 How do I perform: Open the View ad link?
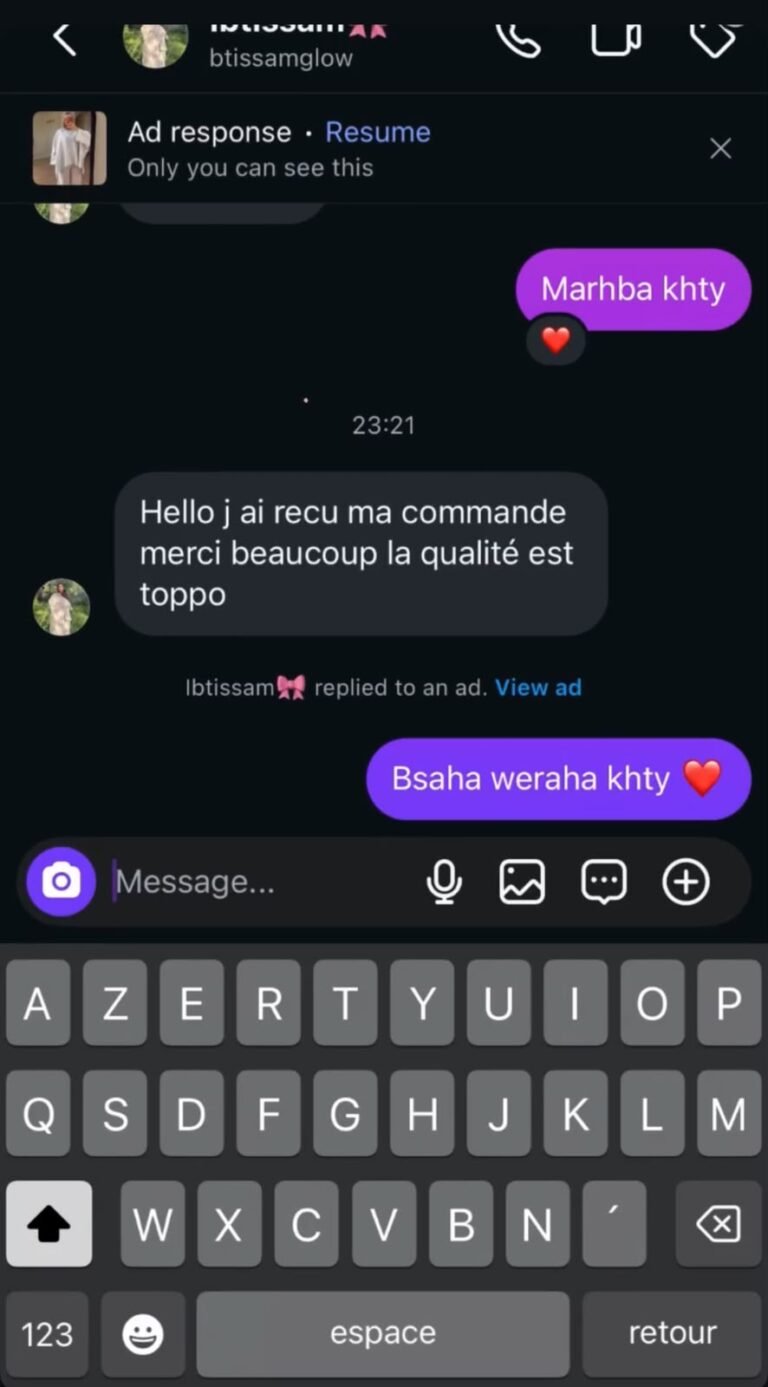pyautogui.click(x=538, y=687)
